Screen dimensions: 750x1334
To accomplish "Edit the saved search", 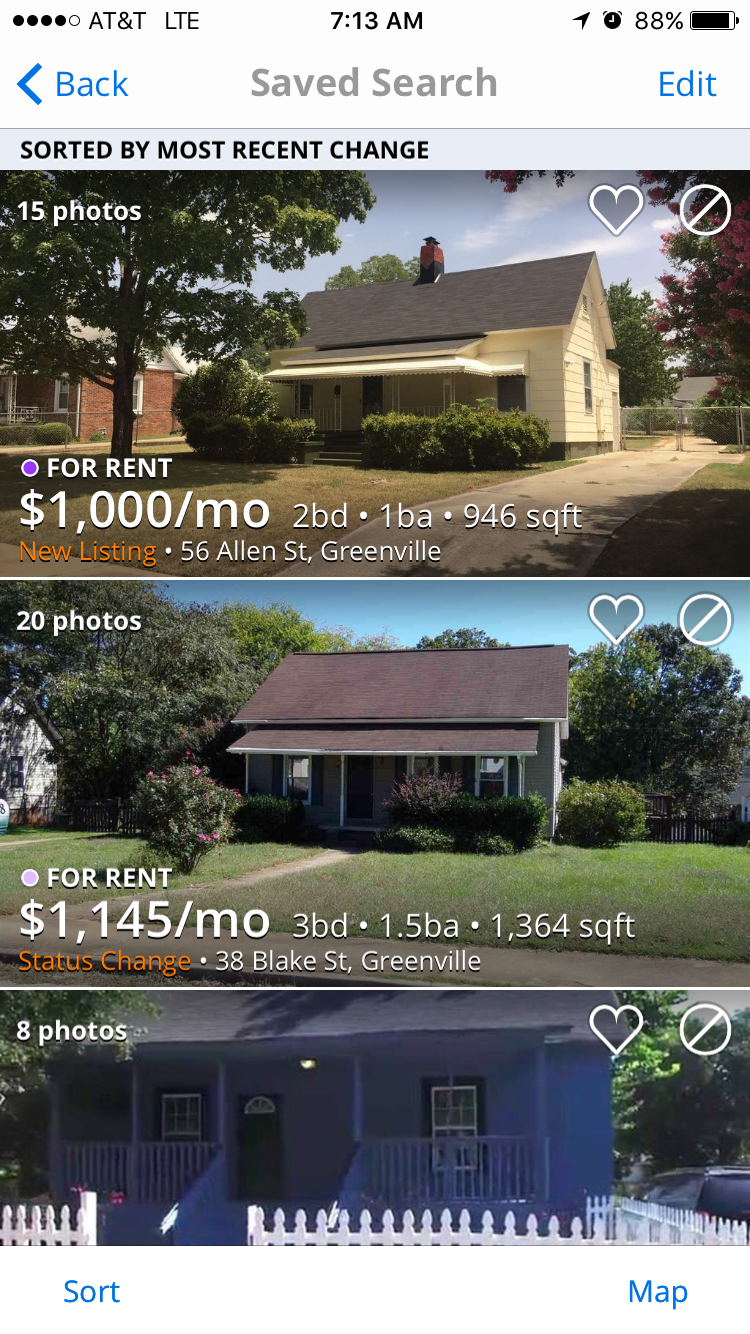I will click(x=687, y=84).
